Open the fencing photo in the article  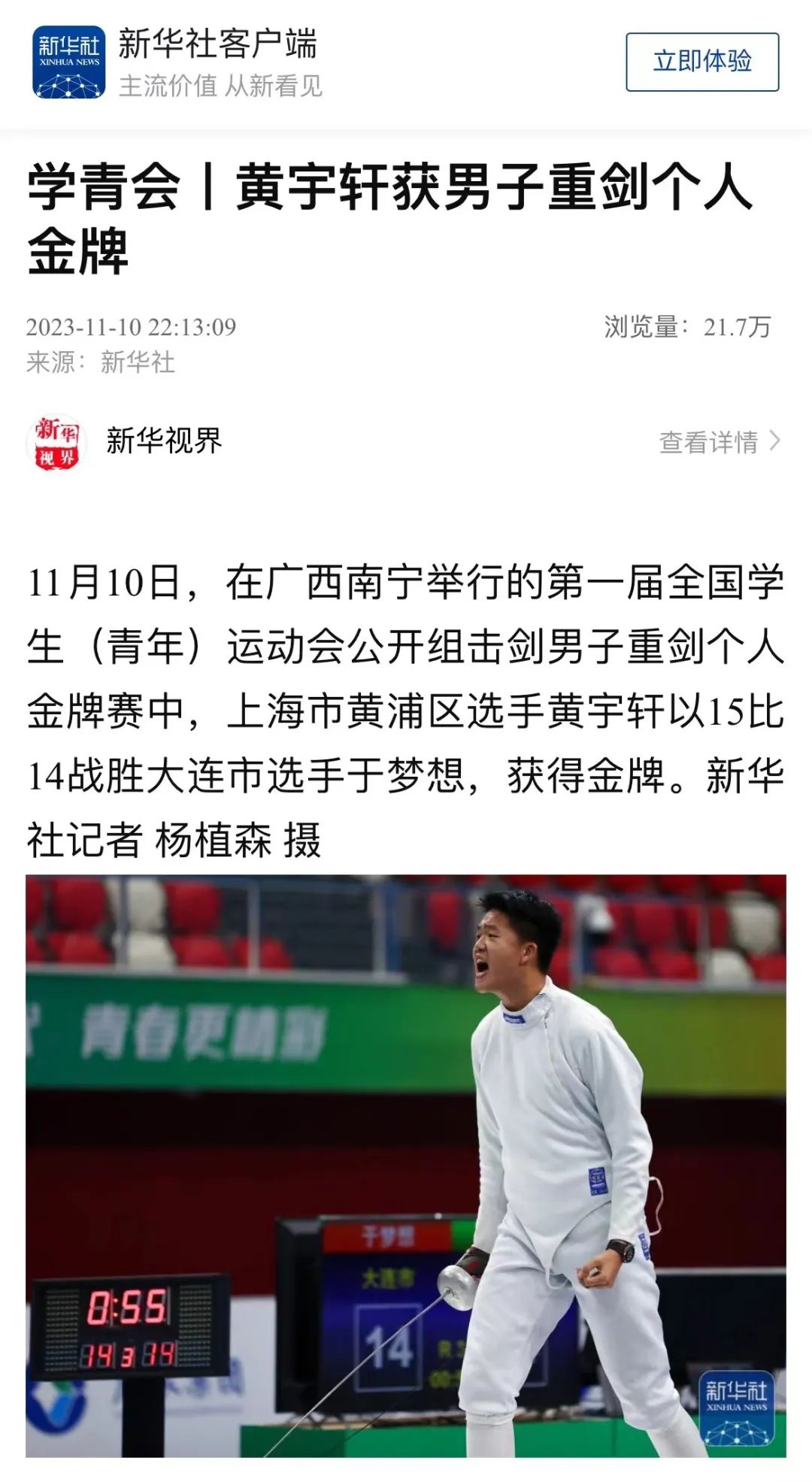[x=406, y=1165]
